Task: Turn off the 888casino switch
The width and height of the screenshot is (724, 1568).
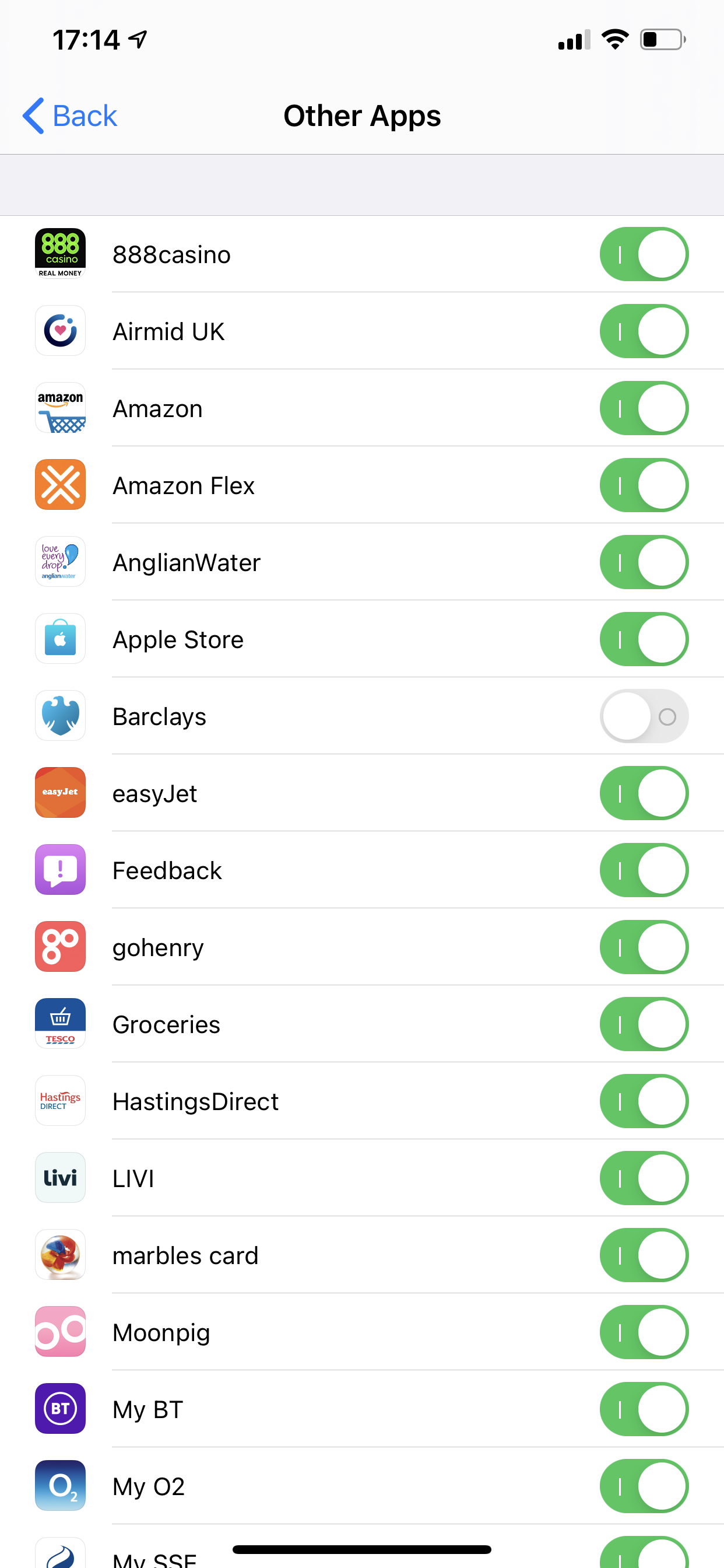Action: tap(644, 254)
